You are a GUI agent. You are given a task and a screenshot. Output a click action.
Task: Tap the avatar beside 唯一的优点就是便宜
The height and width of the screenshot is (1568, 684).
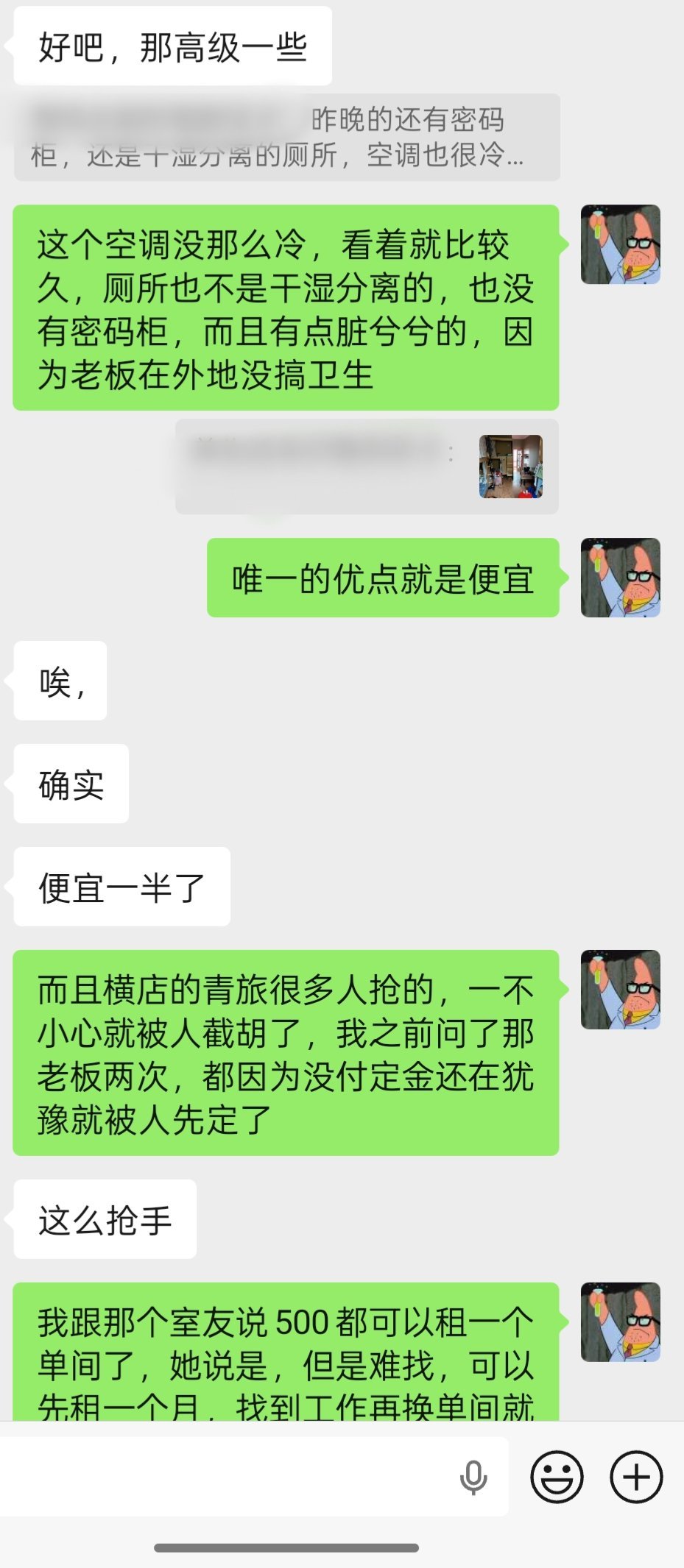coord(620,578)
